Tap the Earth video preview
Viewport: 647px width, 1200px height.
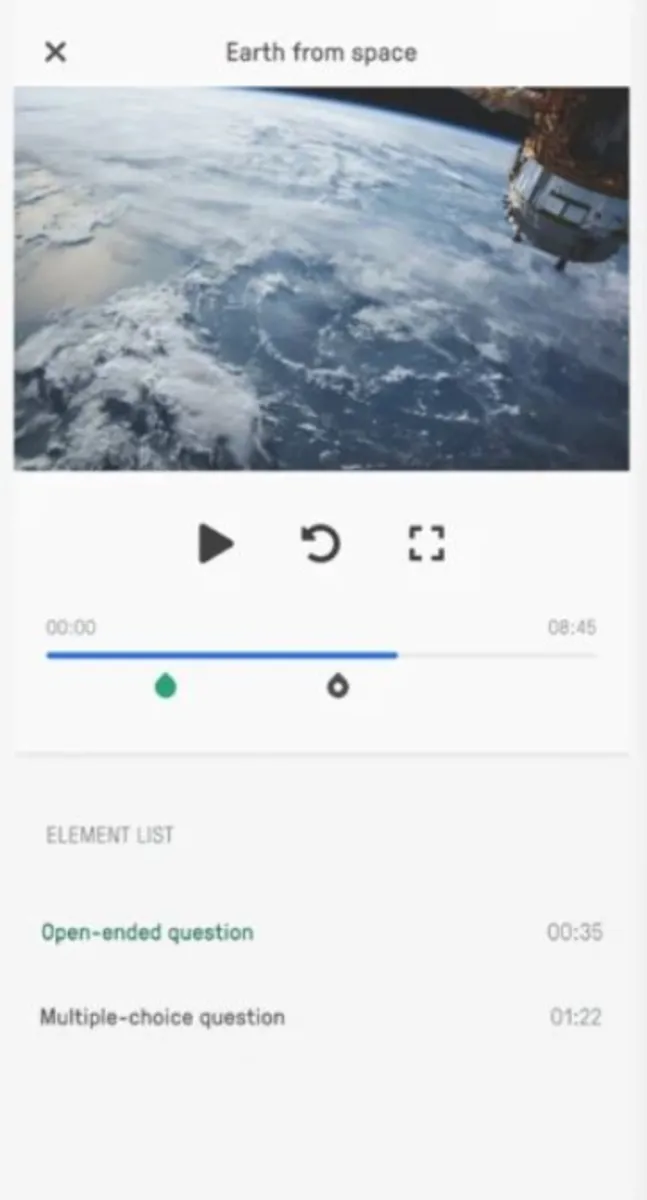(x=321, y=278)
